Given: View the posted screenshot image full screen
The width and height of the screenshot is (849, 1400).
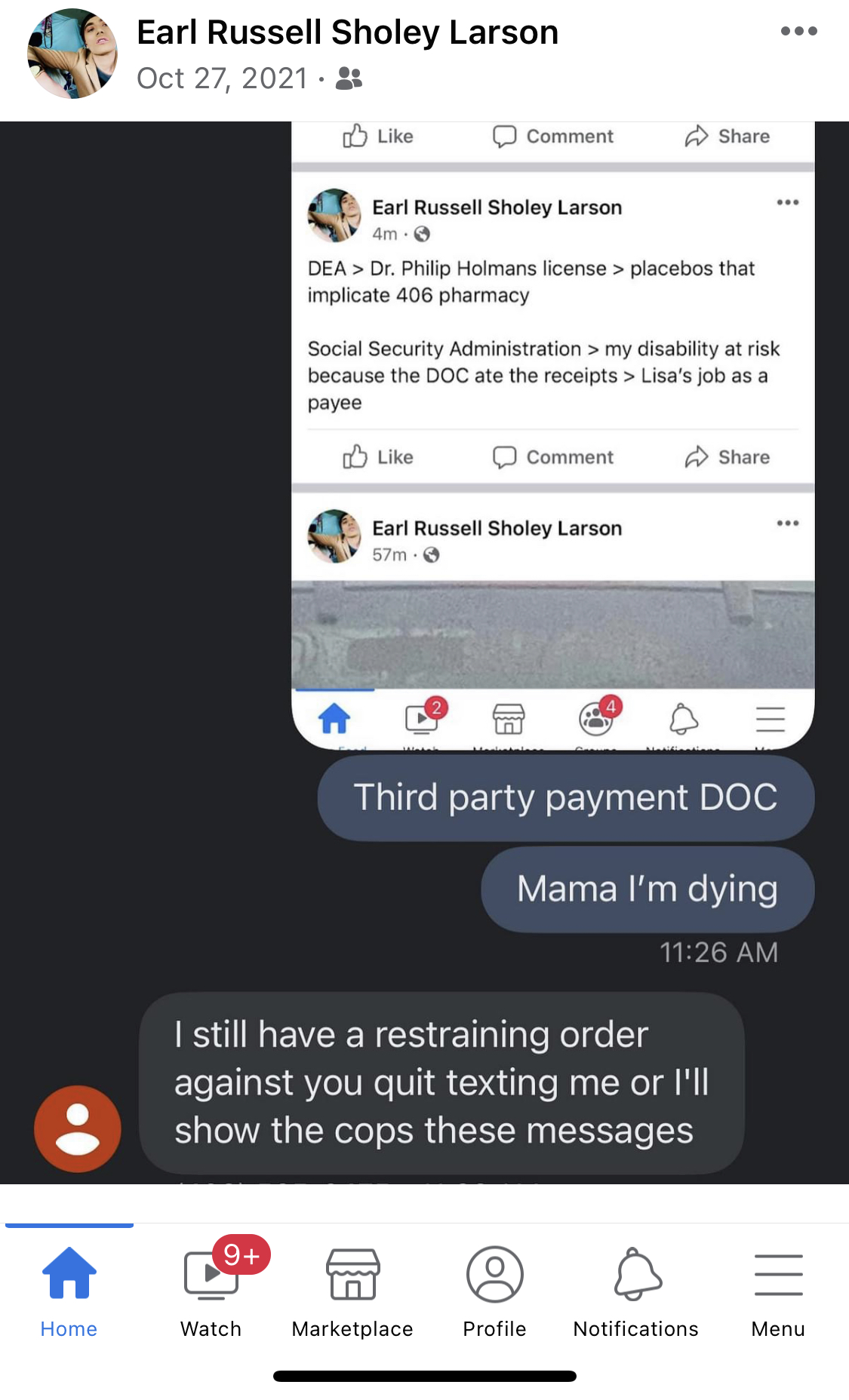Looking at the screenshot, I should [424, 652].
